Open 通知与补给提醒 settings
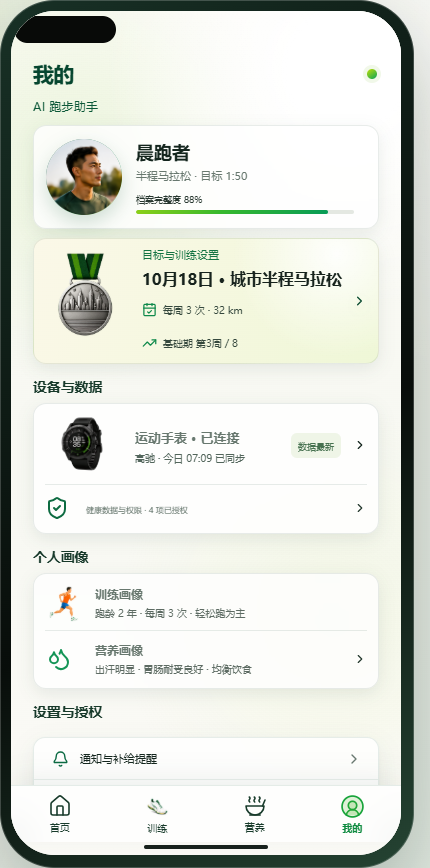The image size is (430, 868). point(206,759)
